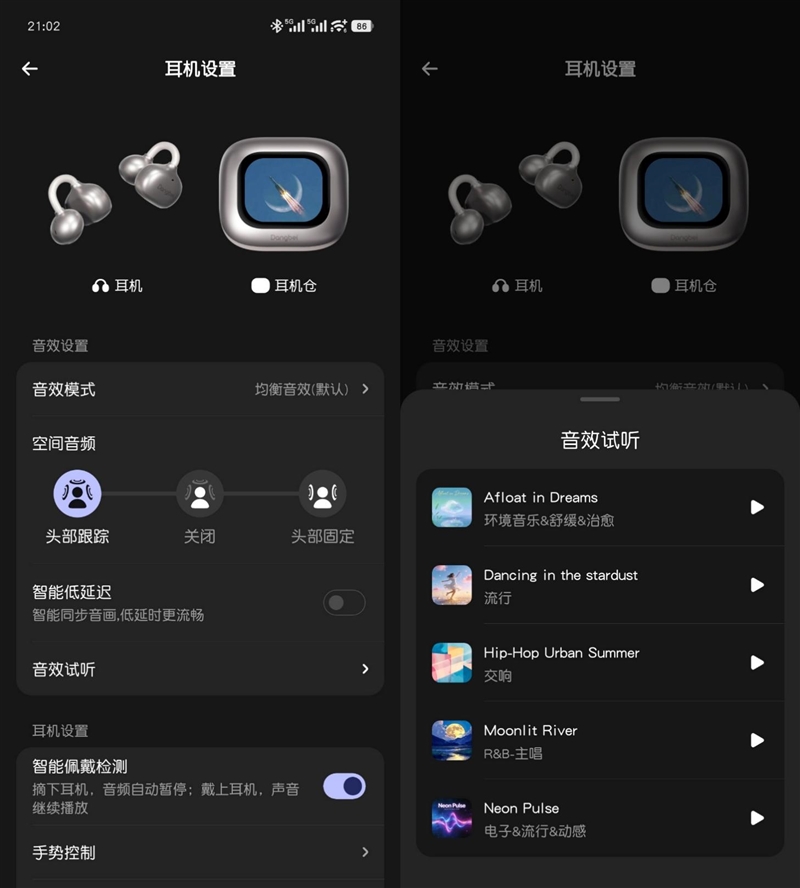This screenshot has height=888, width=800.
Task: Expand the 音效试听 audition option
Action: tap(200, 669)
